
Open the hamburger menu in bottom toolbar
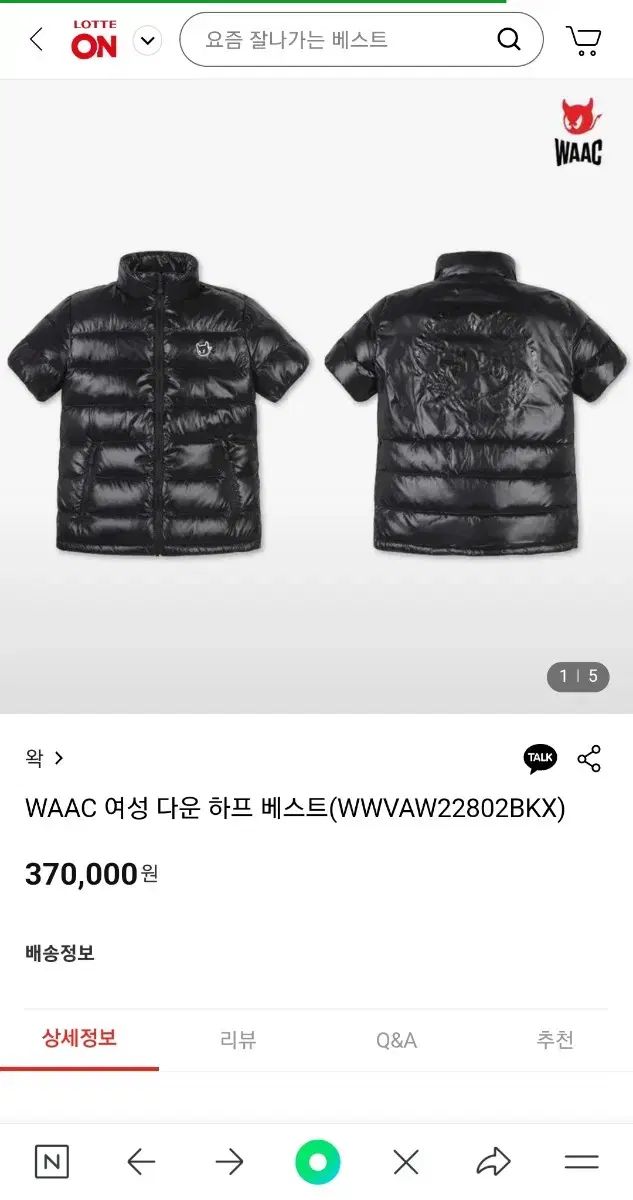point(581,1161)
